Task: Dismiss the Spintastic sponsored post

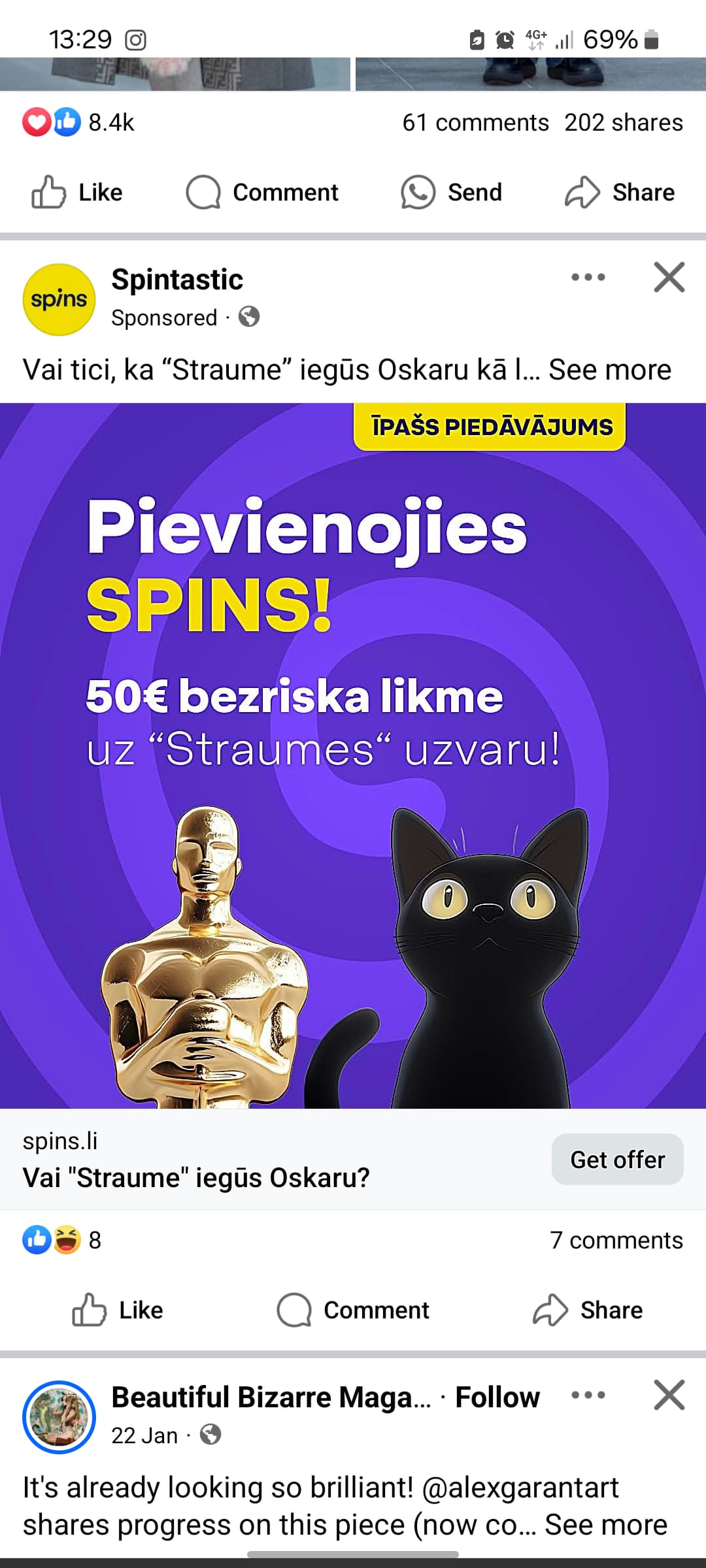Action: click(669, 277)
